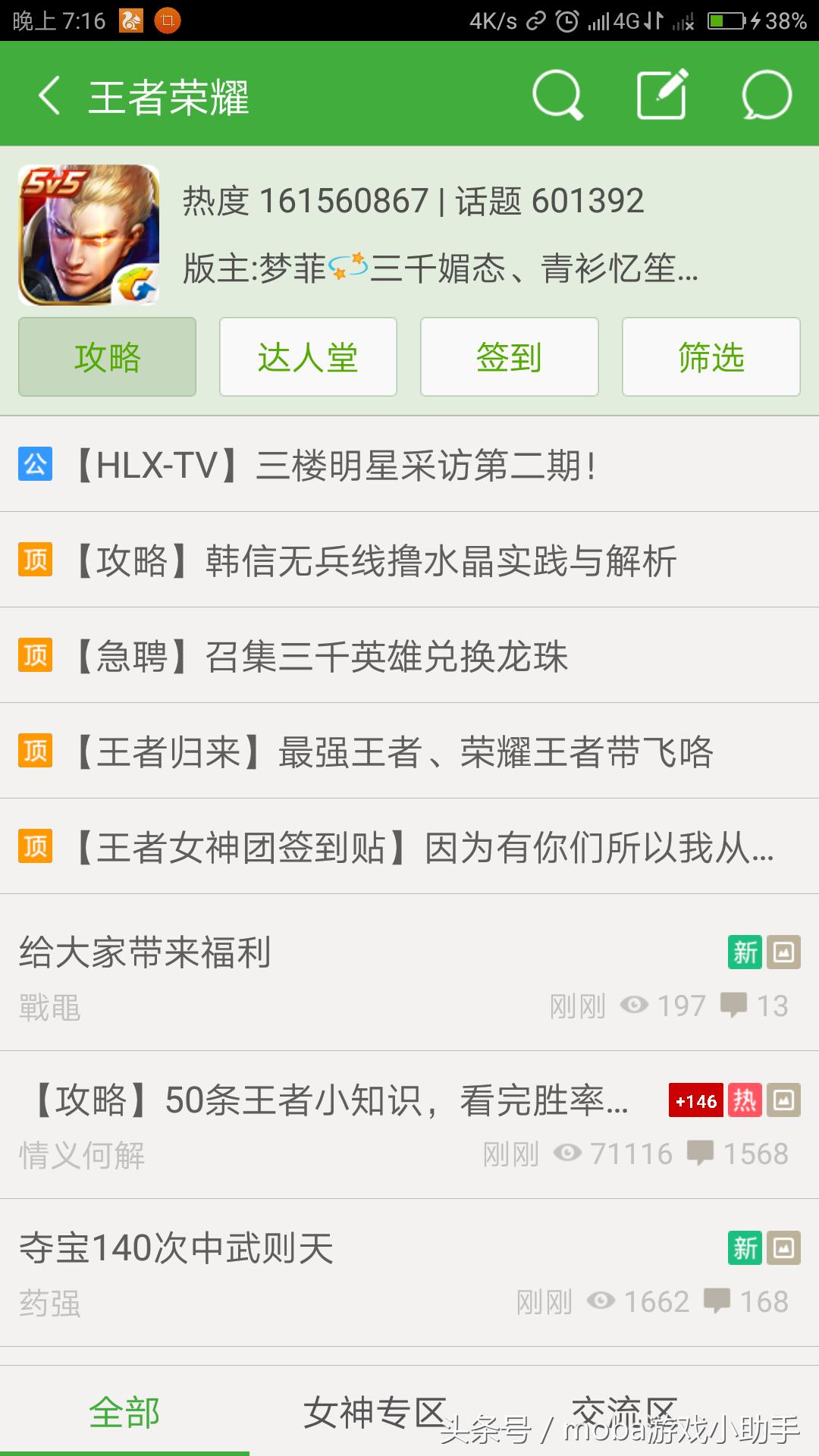Image resolution: width=819 pixels, height=1456 pixels.
Task: Tap the 热 hot indicator on the 攻略 thread
Action: pyautogui.click(x=746, y=1100)
